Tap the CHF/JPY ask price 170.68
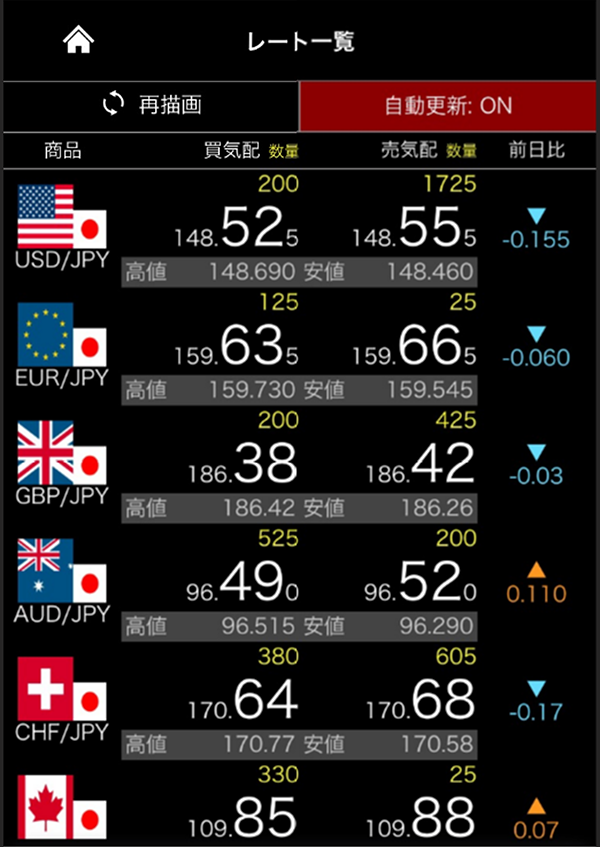The width and height of the screenshot is (600, 847). click(420, 700)
